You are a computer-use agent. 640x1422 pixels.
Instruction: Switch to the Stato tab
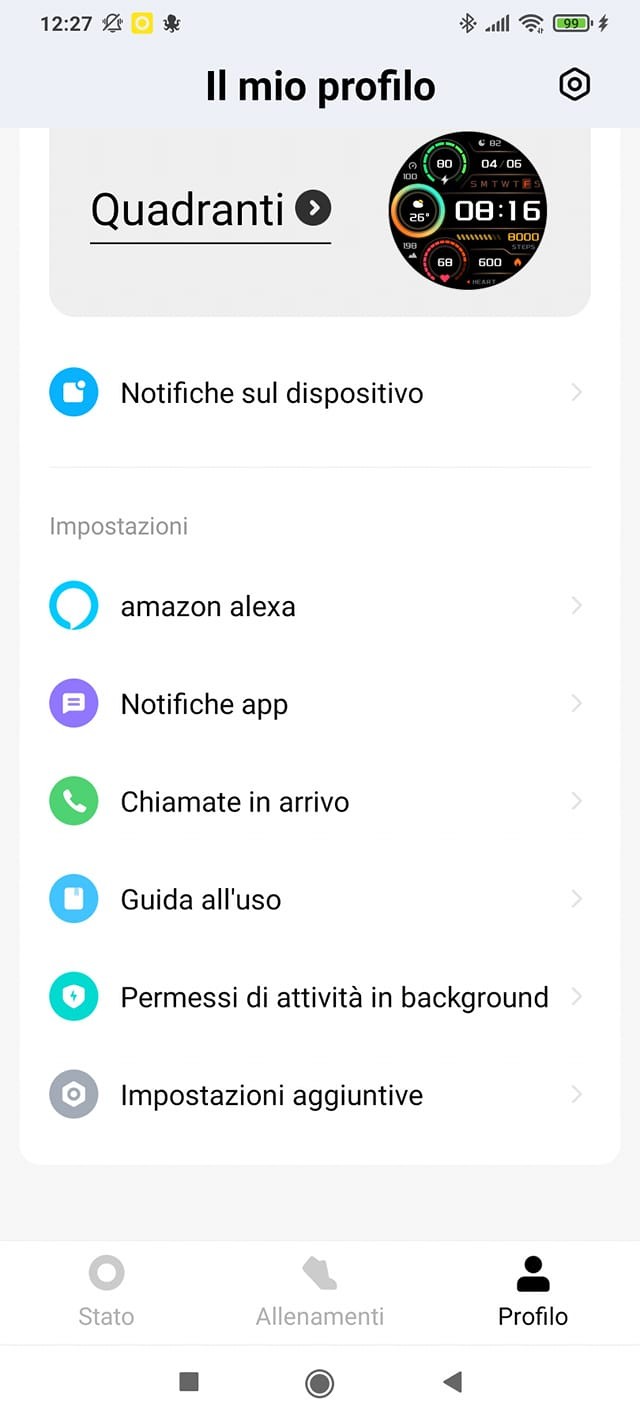point(106,1291)
